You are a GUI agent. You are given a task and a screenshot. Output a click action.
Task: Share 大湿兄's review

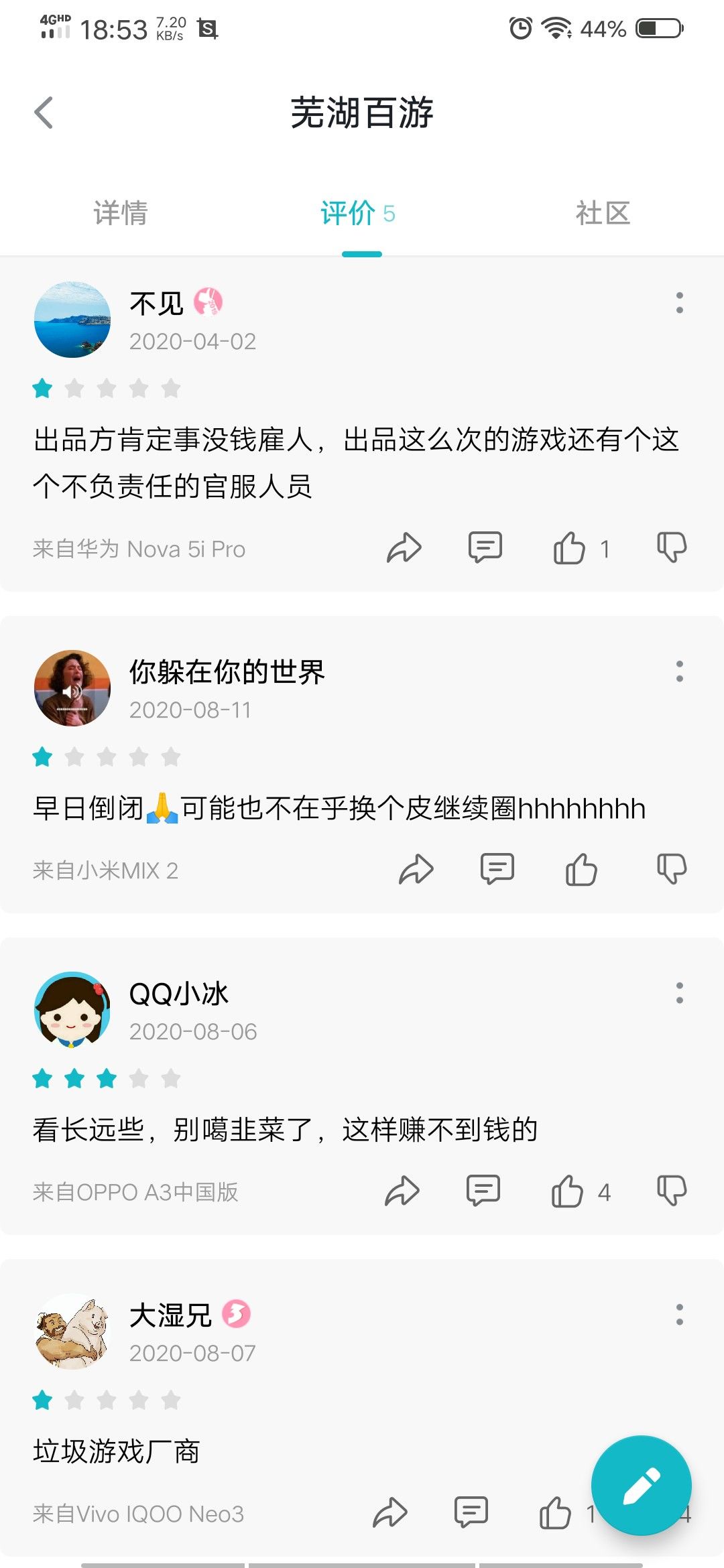(x=390, y=1513)
